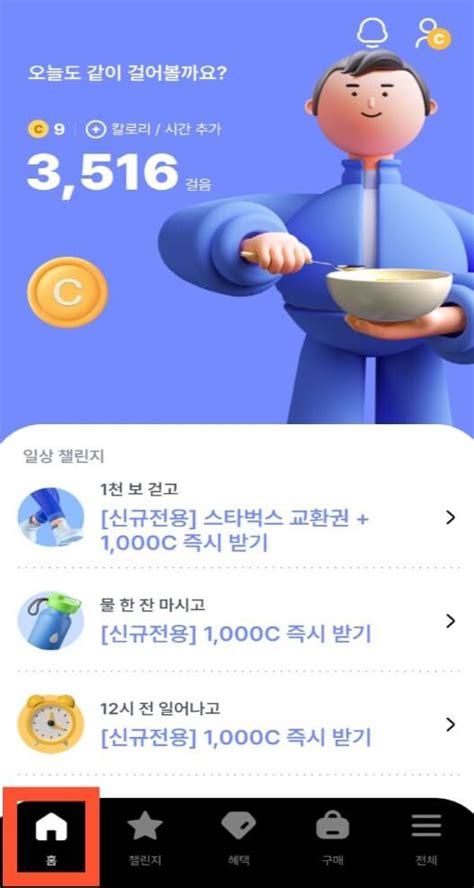This screenshot has width=474, height=888.
Task: Collect the big gold coin
Action: pyautogui.click(x=67, y=292)
